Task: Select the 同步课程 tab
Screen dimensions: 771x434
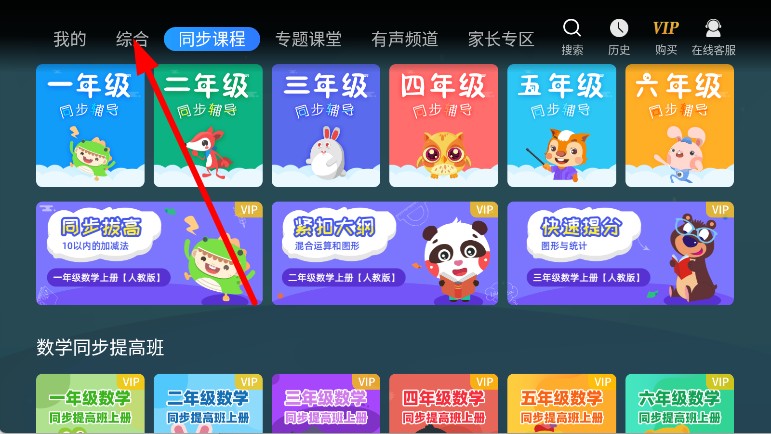Action: (212, 40)
